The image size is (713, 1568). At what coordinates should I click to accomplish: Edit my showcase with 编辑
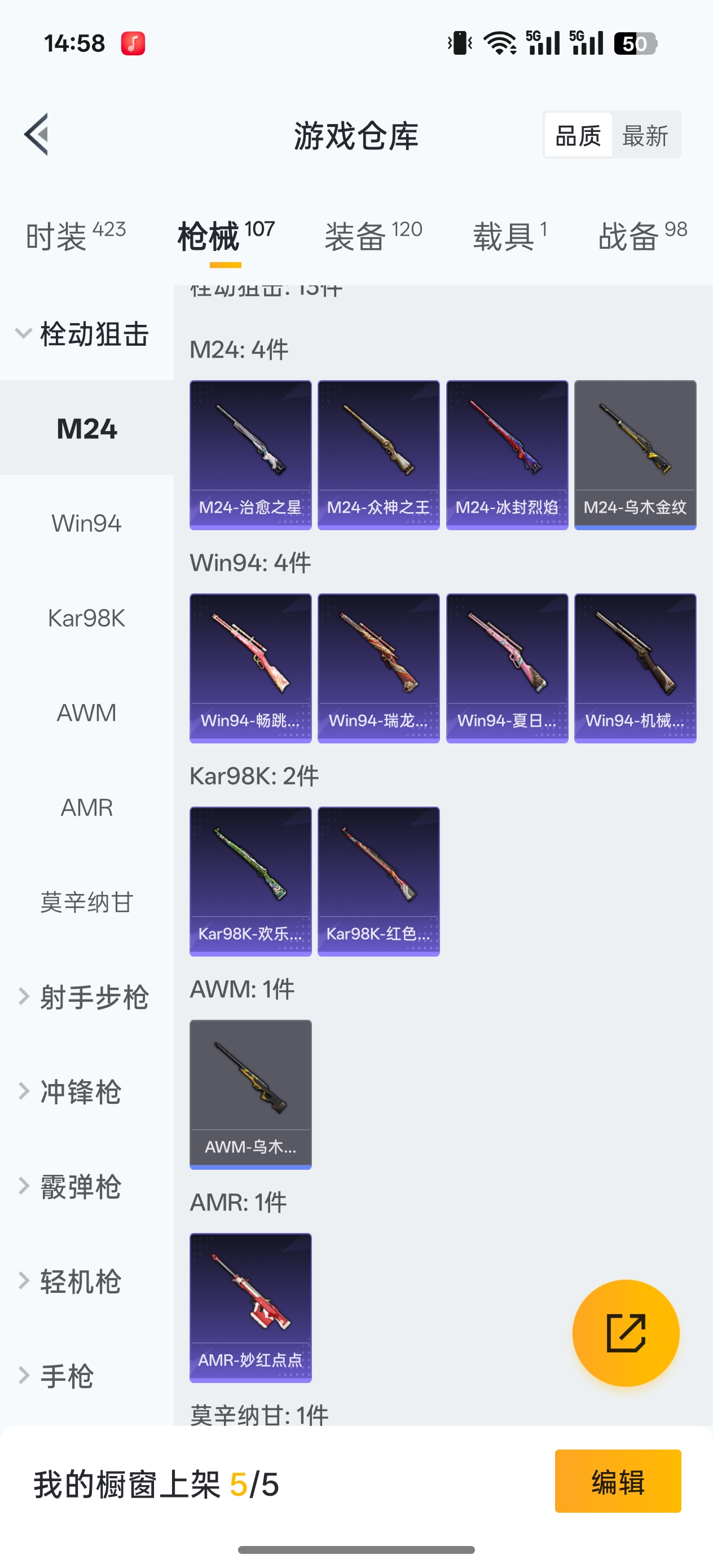pos(618,1481)
